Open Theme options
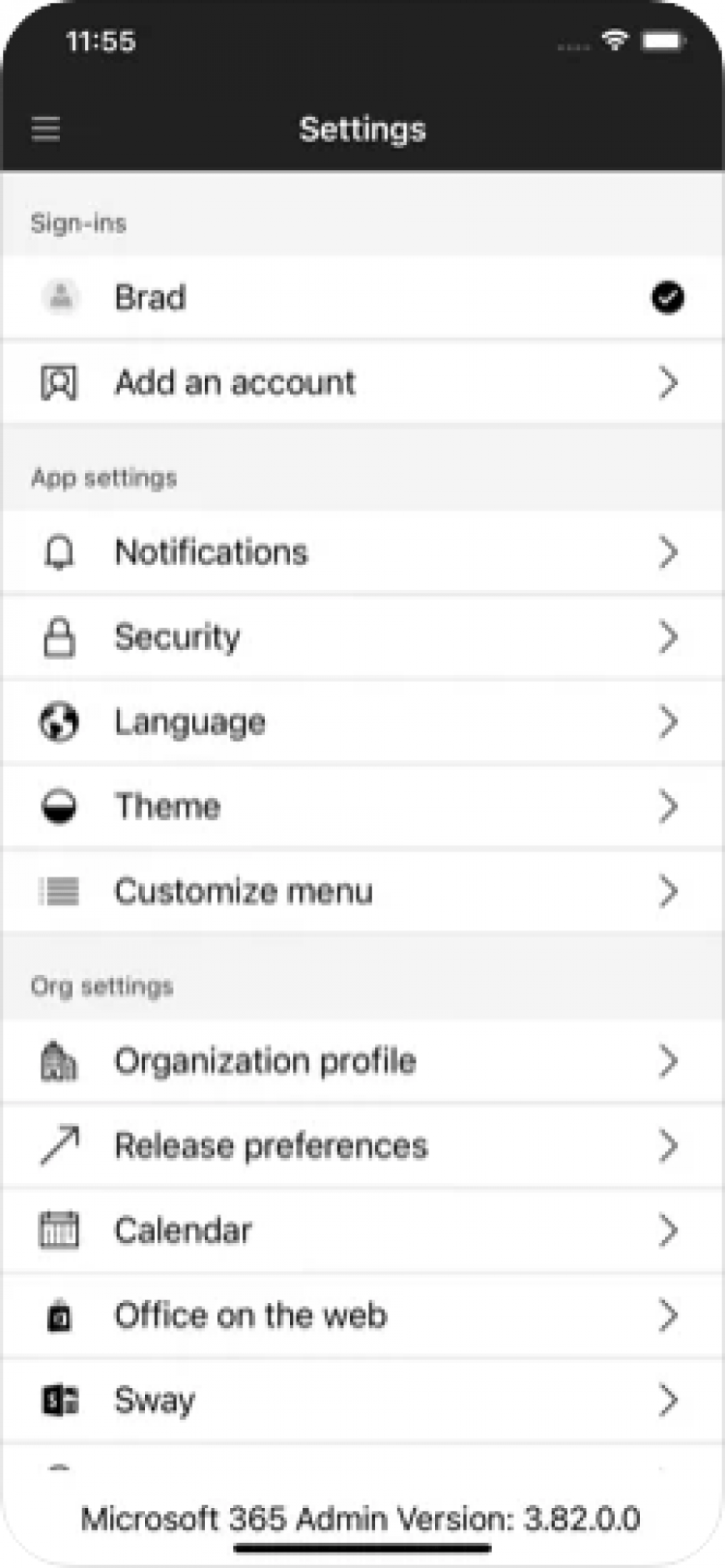This screenshot has width=725, height=1568. pos(362,807)
